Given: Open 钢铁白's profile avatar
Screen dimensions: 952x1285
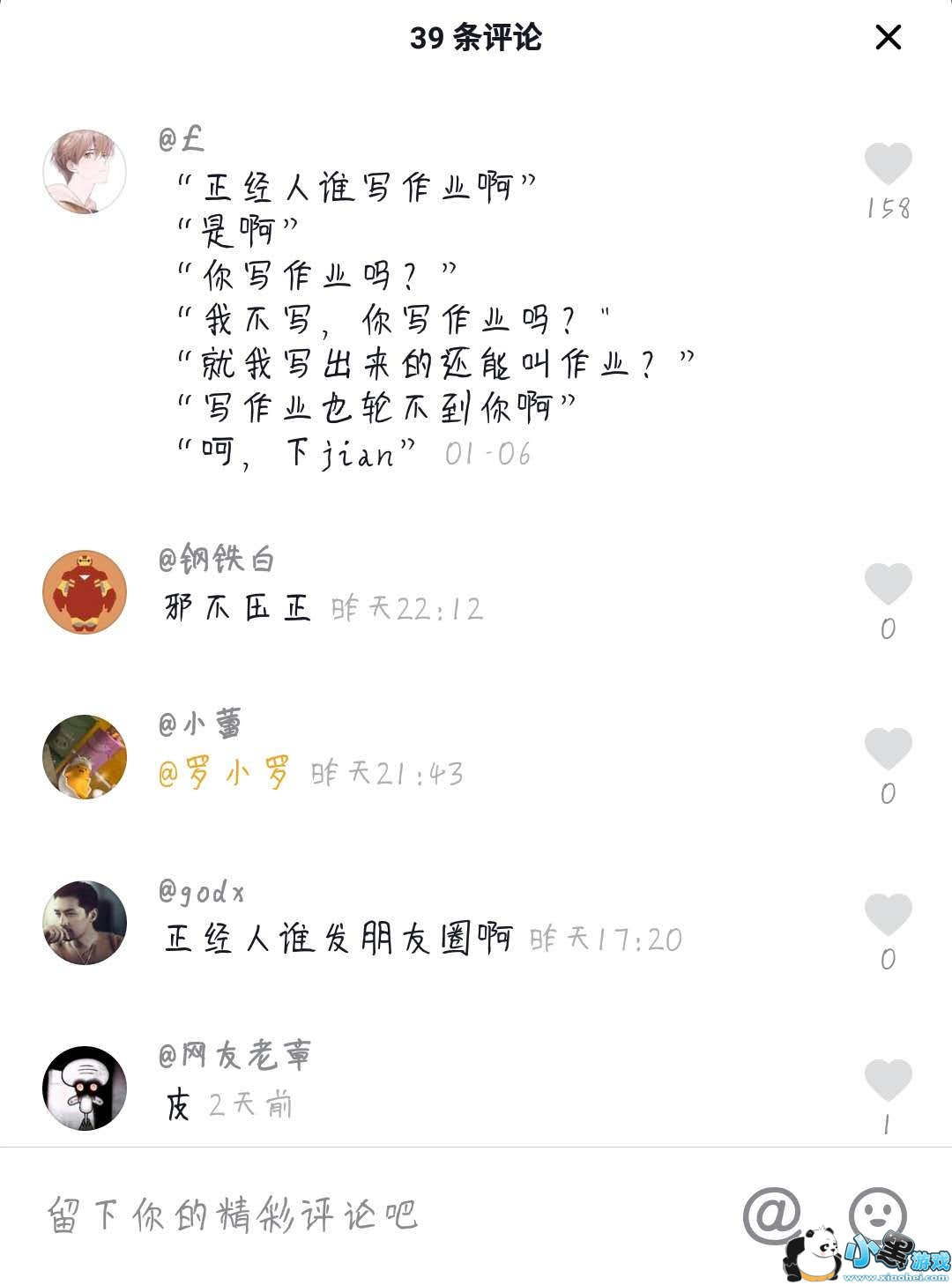Looking at the screenshot, I should pyautogui.click(x=85, y=592).
